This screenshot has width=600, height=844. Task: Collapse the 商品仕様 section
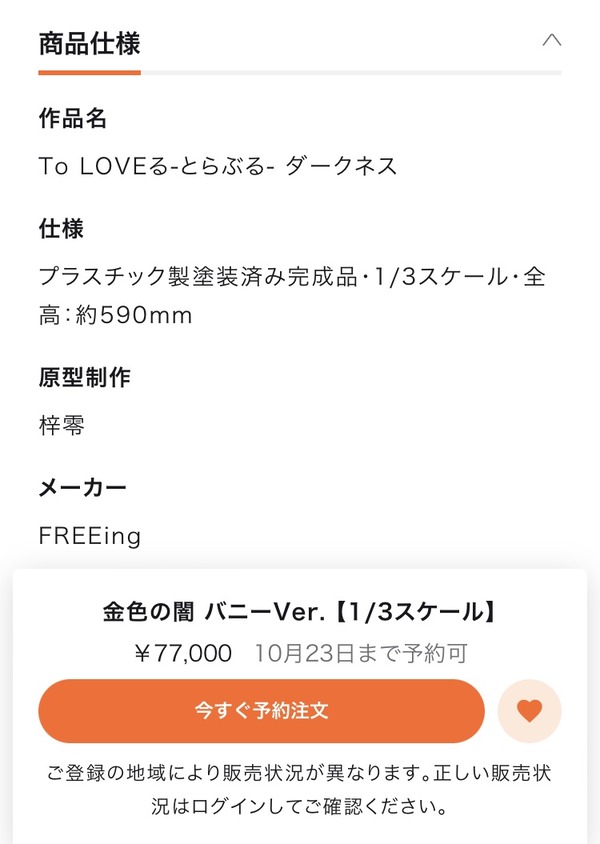click(551, 41)
